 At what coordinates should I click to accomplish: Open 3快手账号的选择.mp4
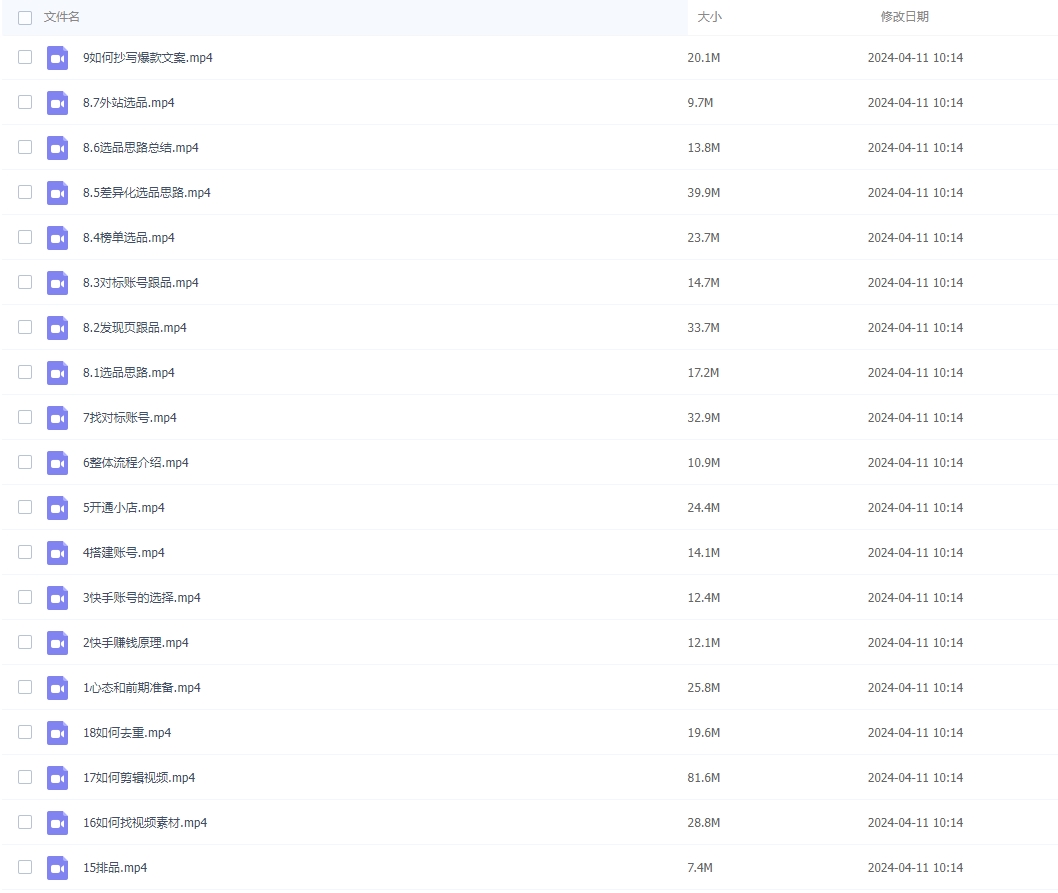tap(141, 598)
